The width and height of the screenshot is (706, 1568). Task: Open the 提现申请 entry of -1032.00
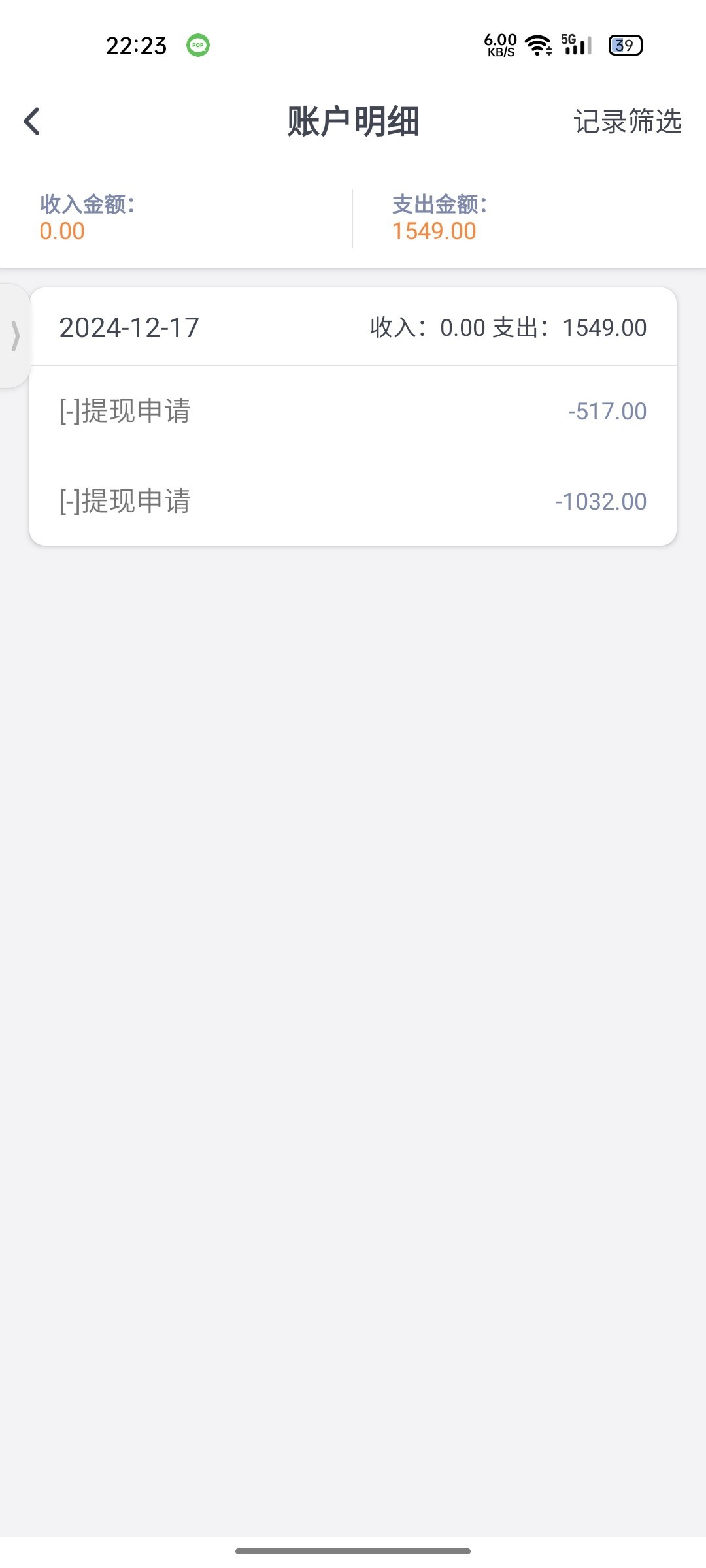(353, 501)
